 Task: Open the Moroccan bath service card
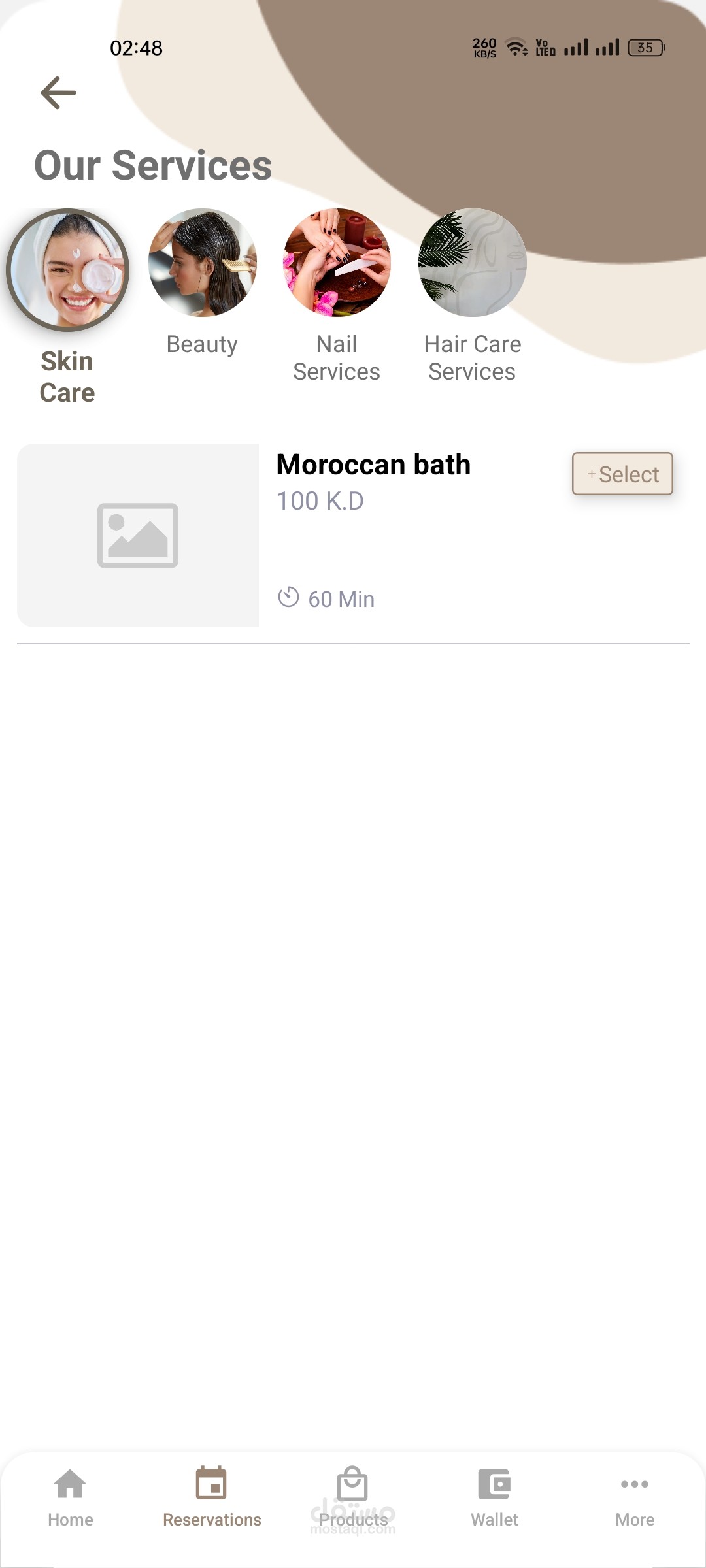click(353, 535)
